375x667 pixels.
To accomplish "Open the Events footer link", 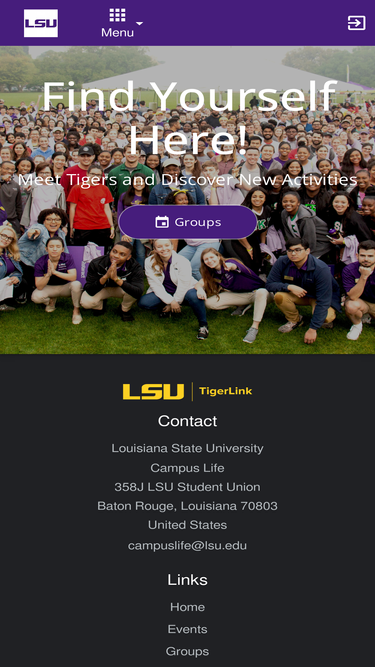I will pyautogui.click(x=188, y=629).
